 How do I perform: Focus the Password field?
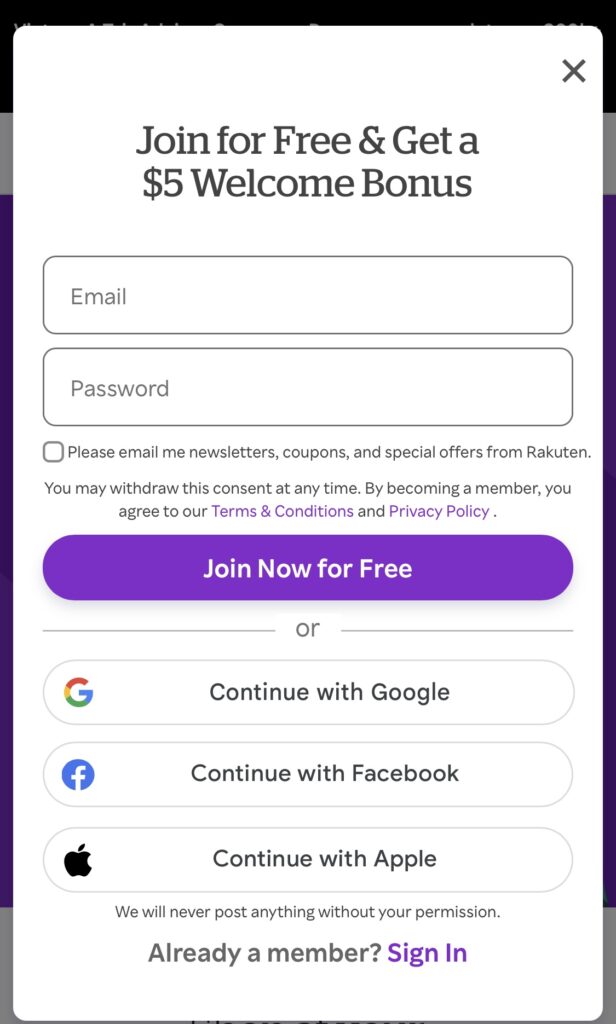308,387
